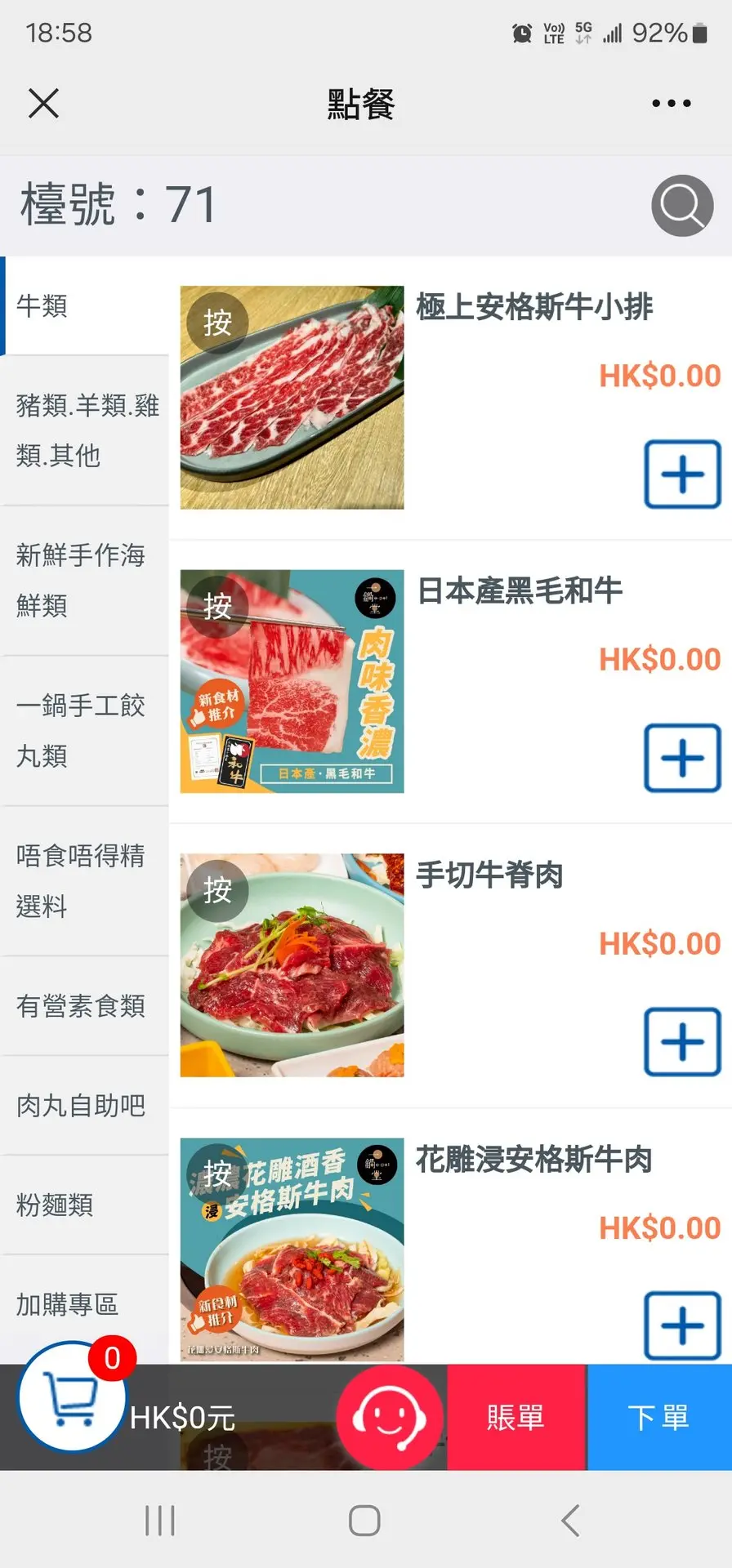This screenshot has height=1568, width=732.
Task: Add 日本產黑毛和牛 to the order
Action: 682,758
